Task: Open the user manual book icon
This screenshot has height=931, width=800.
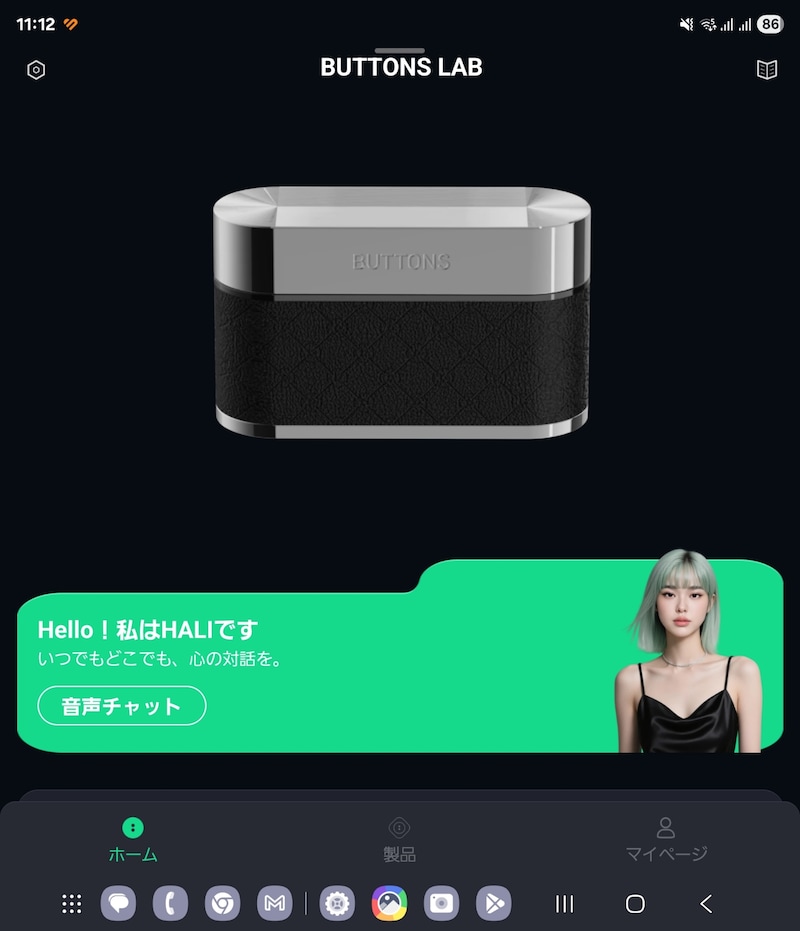Action: coord(767,70)
